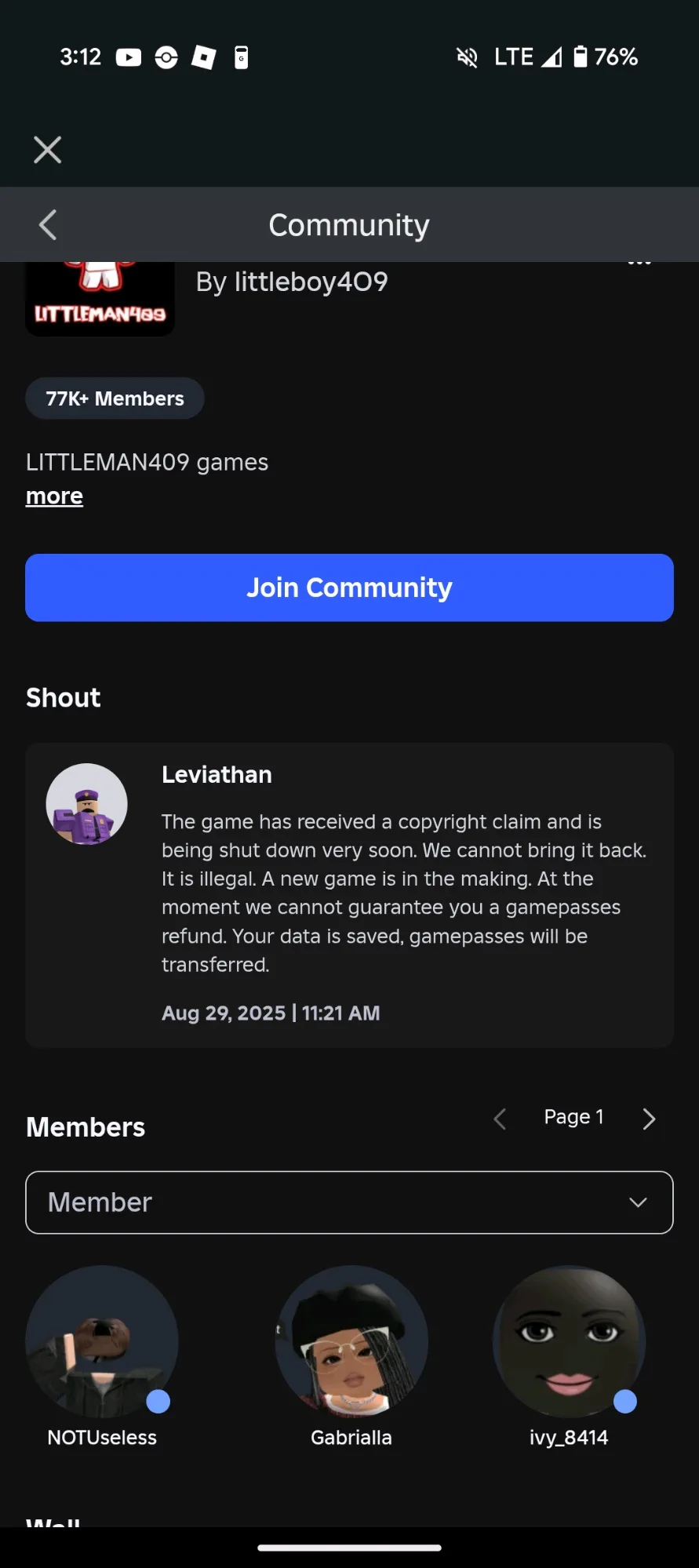This screenshot has height=1568, width=699.
Task: Go to the next members page
Action: pos(649,1119)
